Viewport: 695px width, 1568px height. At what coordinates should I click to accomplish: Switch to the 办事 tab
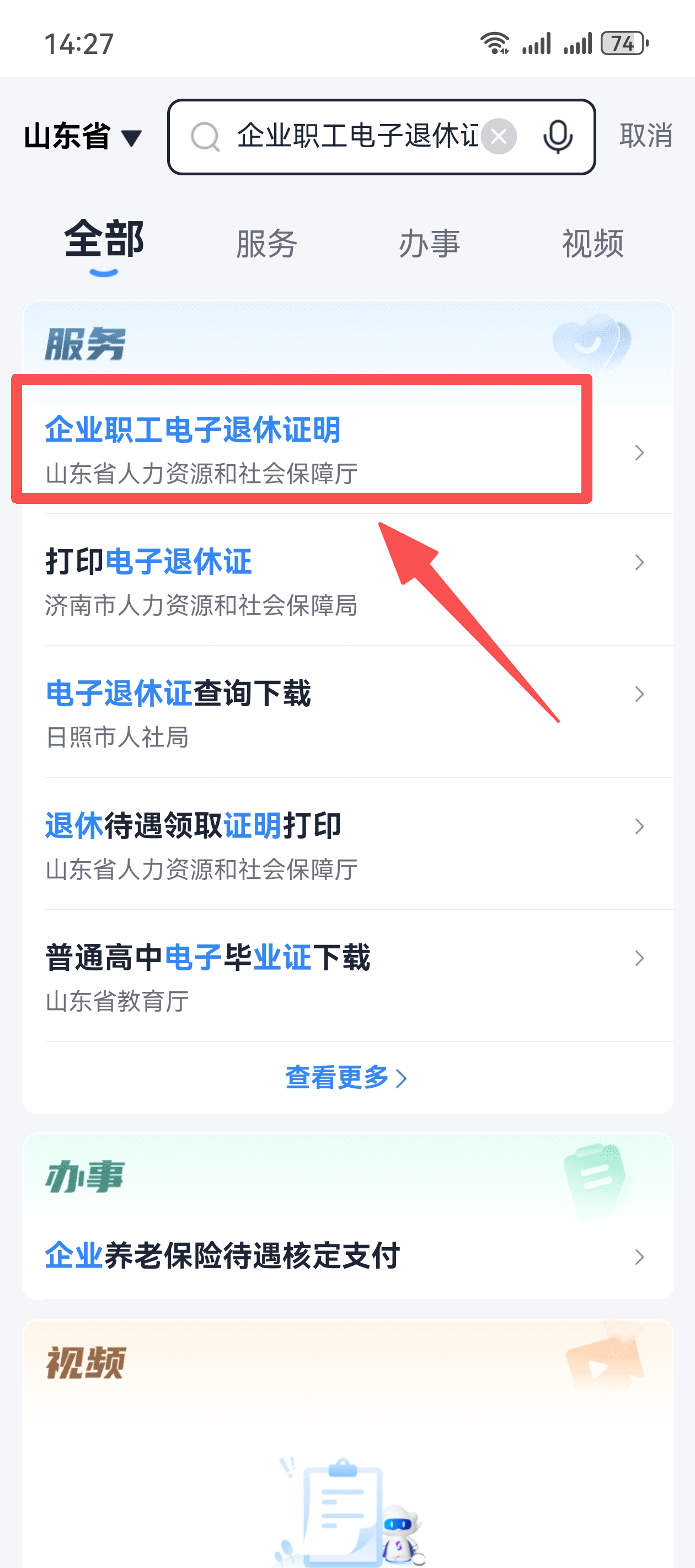[429, 244]
